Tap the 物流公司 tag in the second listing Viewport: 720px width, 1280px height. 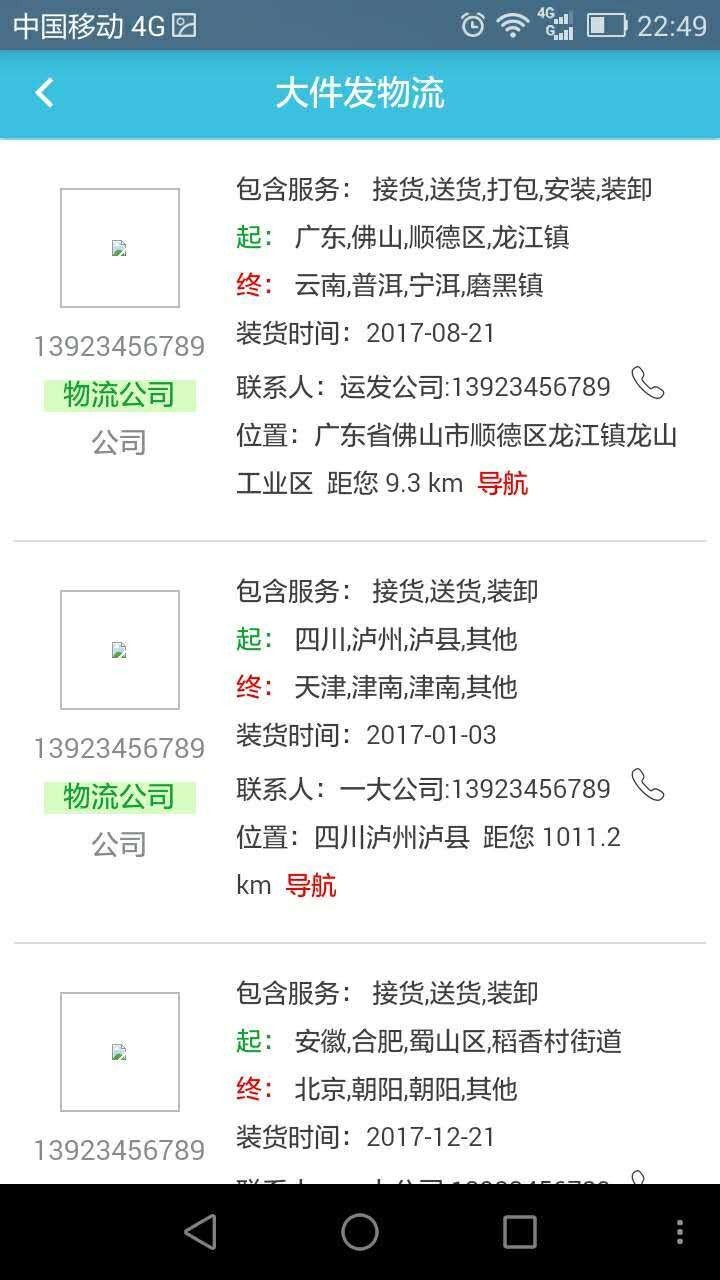tap(119, 795)
